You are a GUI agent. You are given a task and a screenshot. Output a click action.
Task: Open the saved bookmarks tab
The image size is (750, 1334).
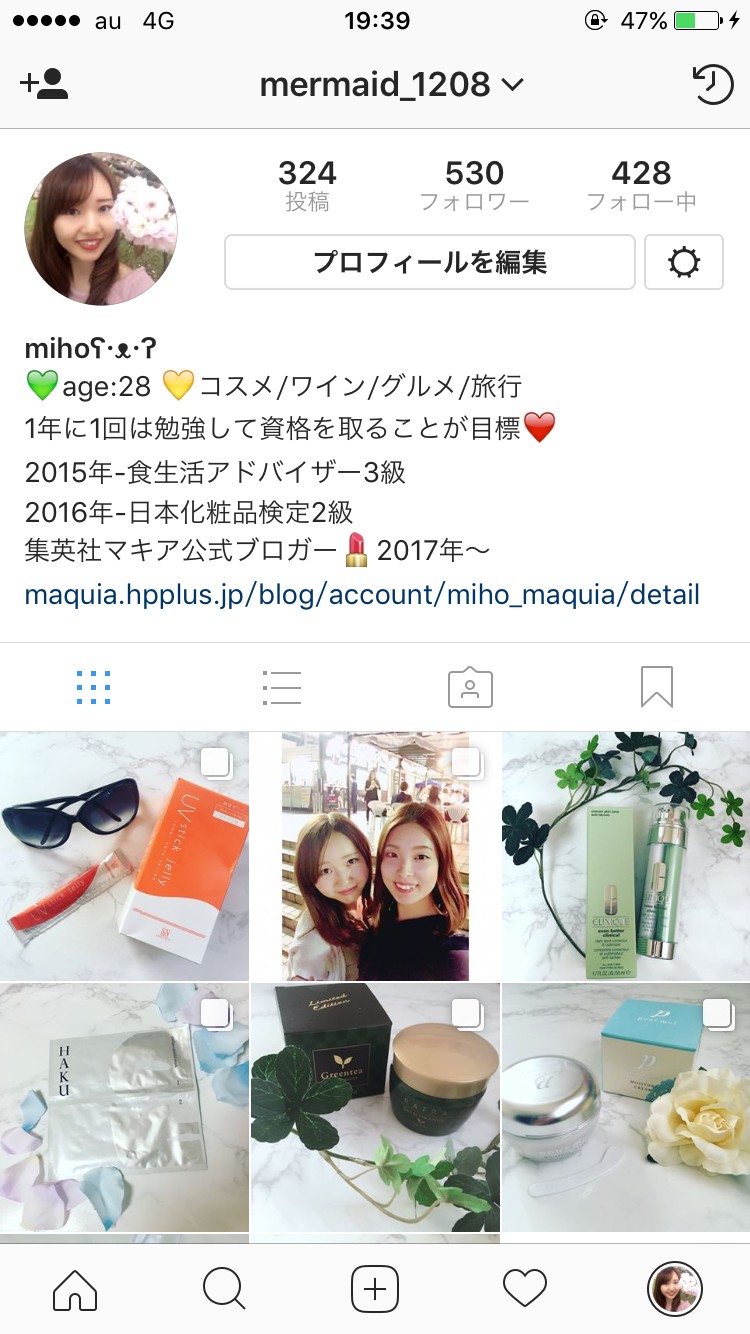click(657, 687)
